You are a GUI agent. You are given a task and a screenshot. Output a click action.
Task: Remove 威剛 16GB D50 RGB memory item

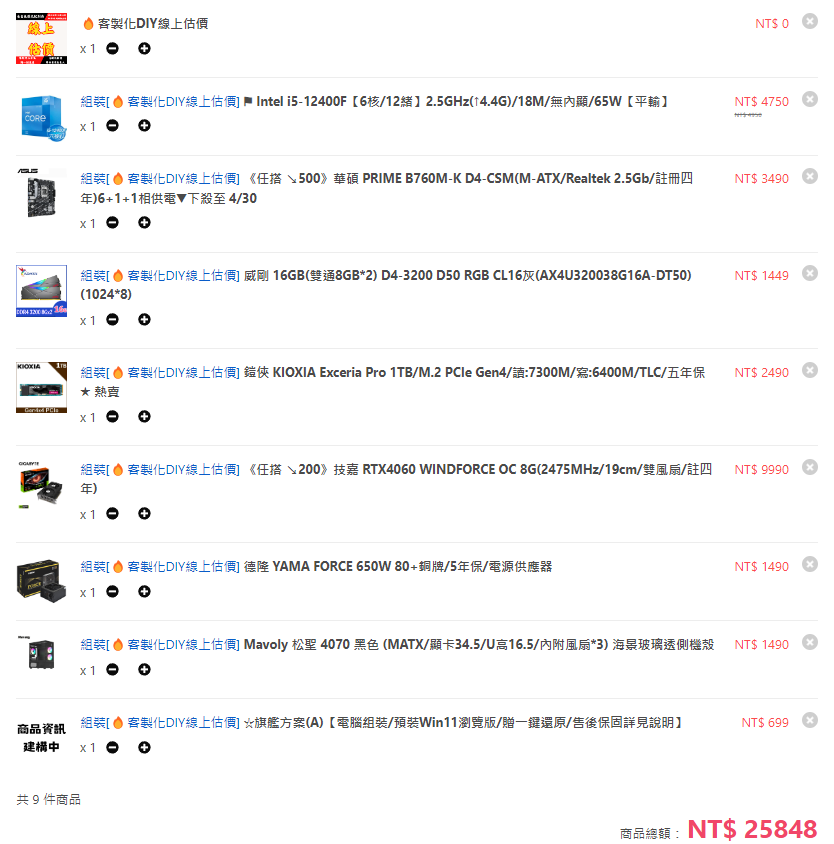tap(810, 274)
